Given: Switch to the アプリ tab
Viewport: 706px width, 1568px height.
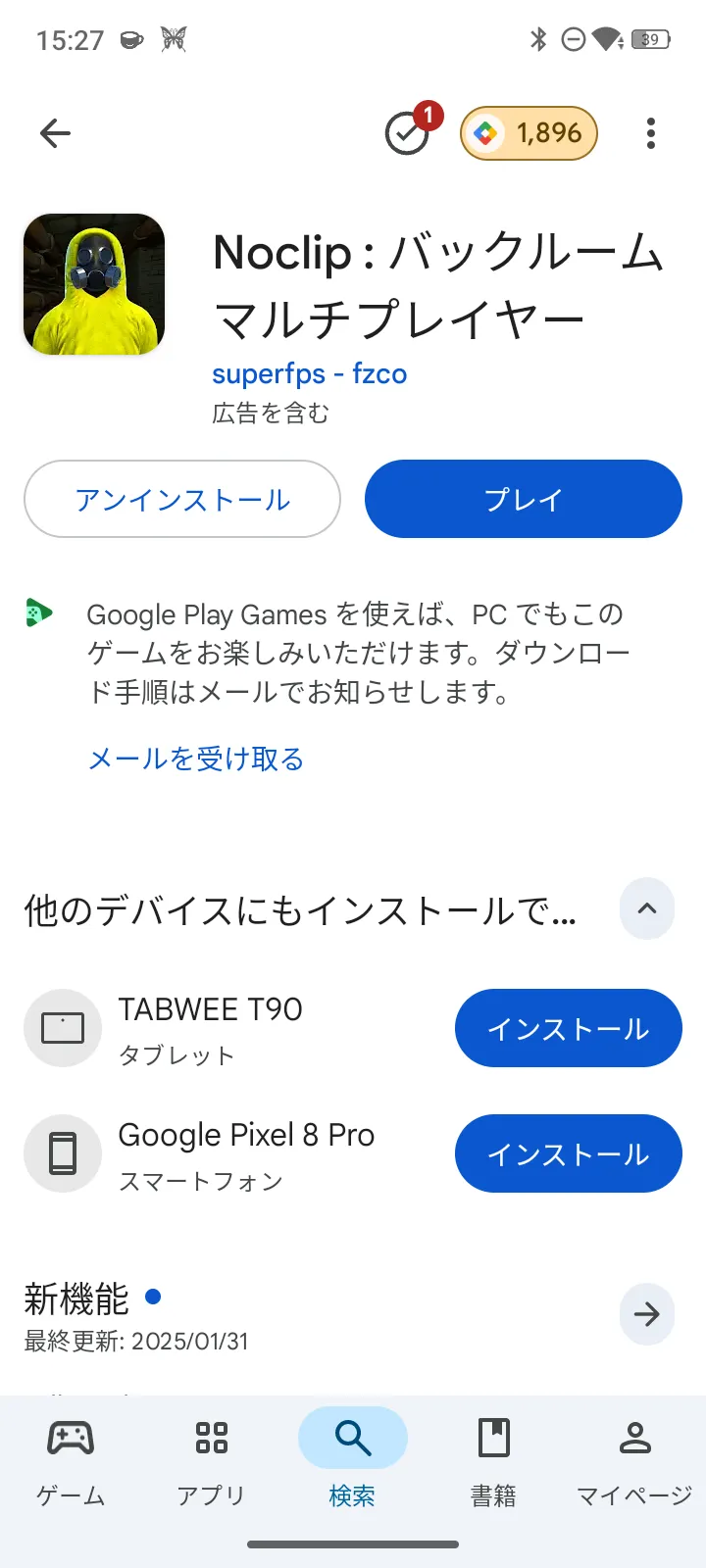Looking at the screenshot, I should pos(212,1460).
